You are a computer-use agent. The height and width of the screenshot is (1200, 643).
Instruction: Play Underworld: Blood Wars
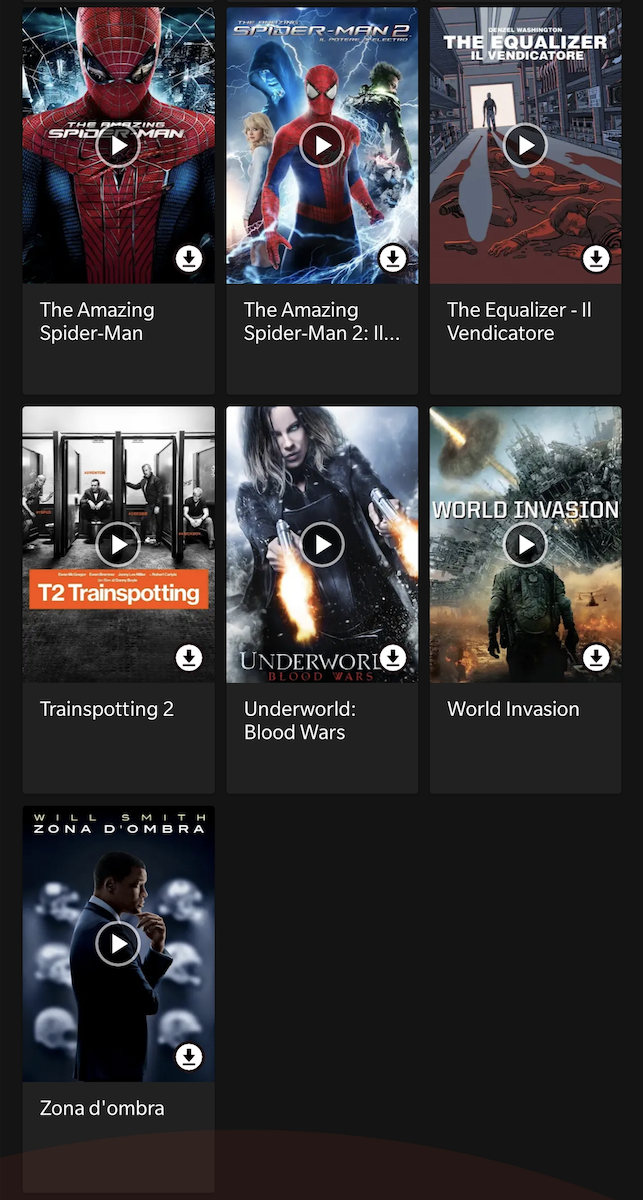[322, 544]
